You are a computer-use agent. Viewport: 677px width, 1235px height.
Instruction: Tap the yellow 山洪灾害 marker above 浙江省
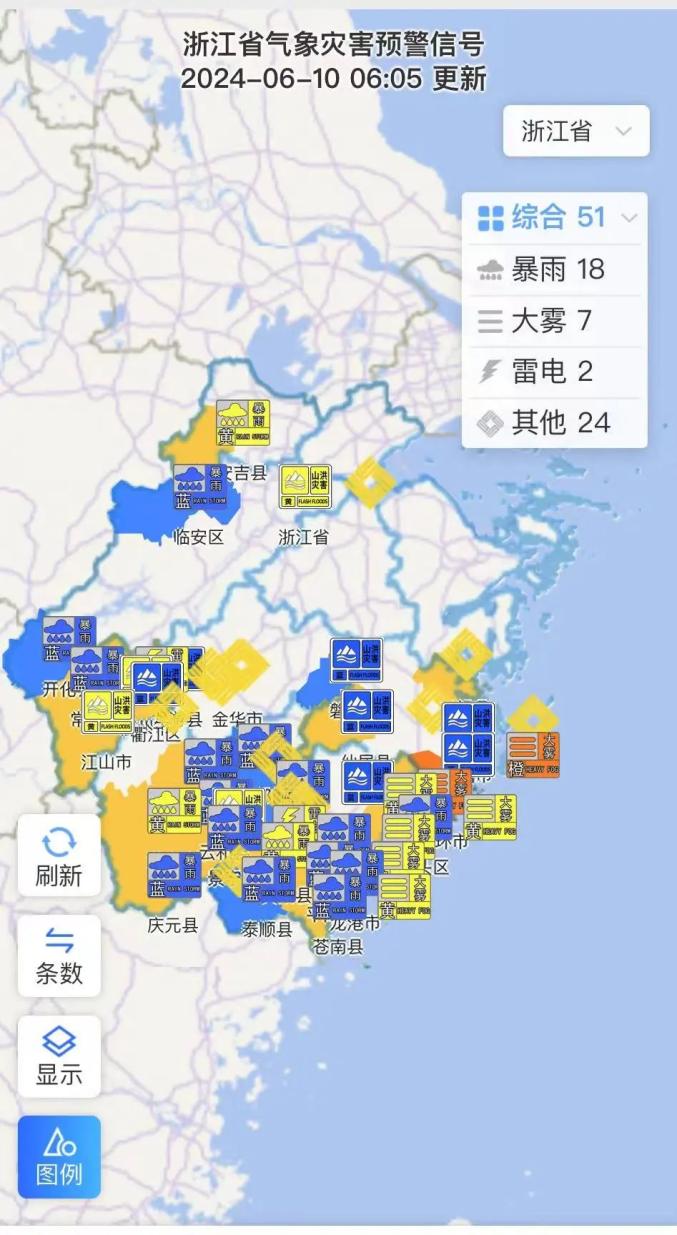(x=306, y=487)
